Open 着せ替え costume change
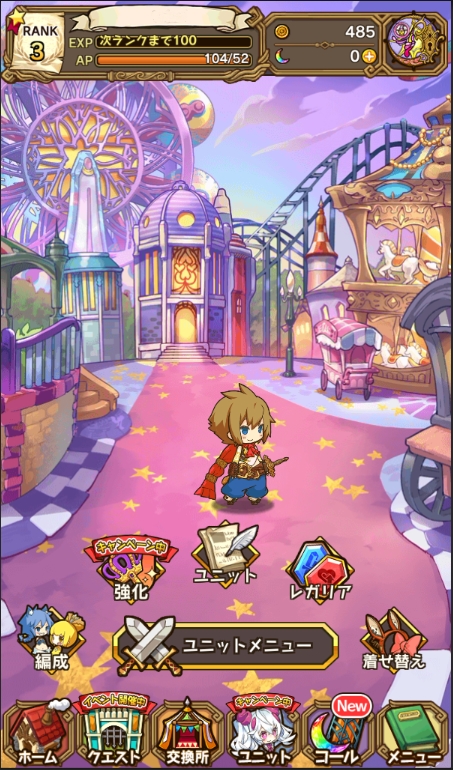453x770 pixels. tap(394, 639)
